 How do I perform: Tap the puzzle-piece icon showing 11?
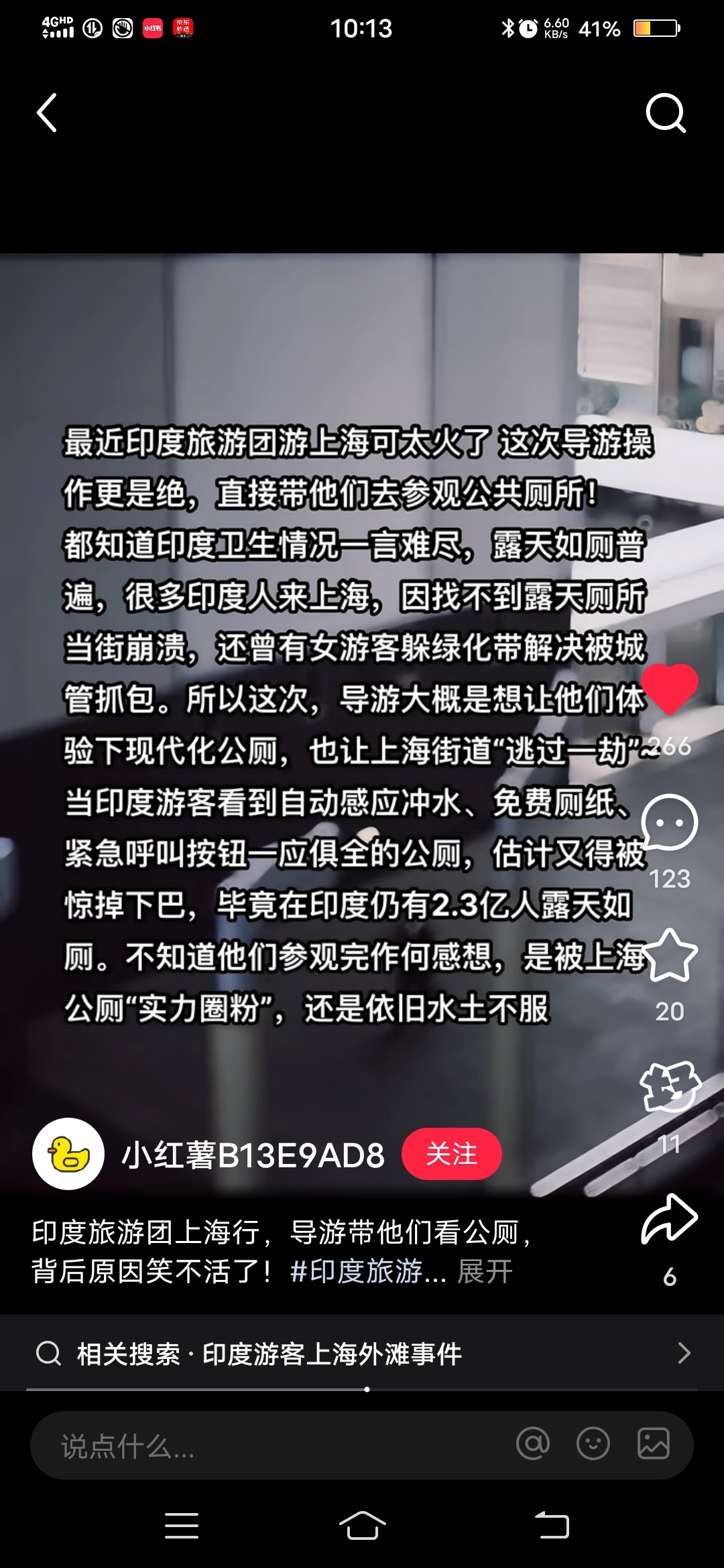tap(669, 1087)
